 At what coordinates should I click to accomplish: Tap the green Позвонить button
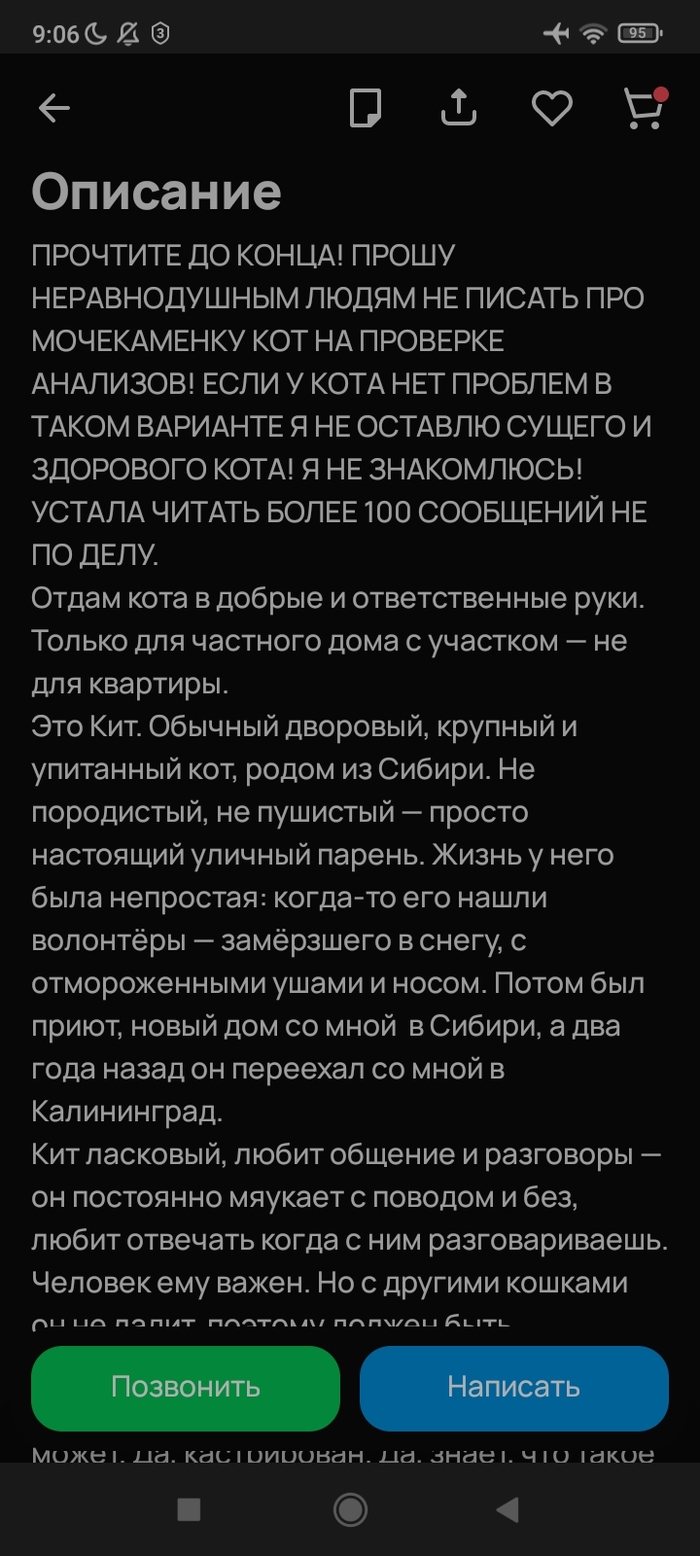pyautogui.click(x=186, y=1387)
